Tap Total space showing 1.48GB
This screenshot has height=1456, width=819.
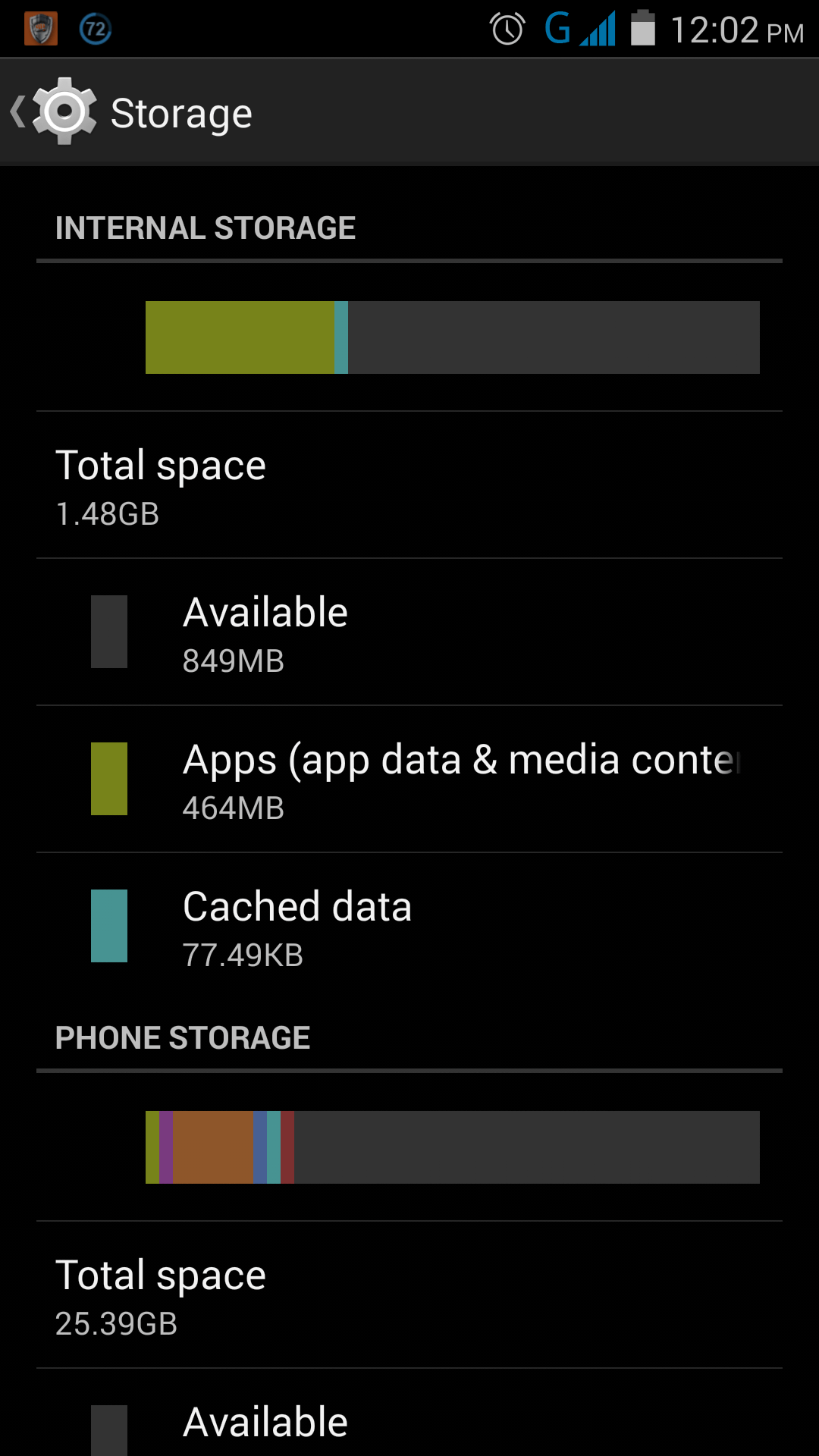(409, 483)
